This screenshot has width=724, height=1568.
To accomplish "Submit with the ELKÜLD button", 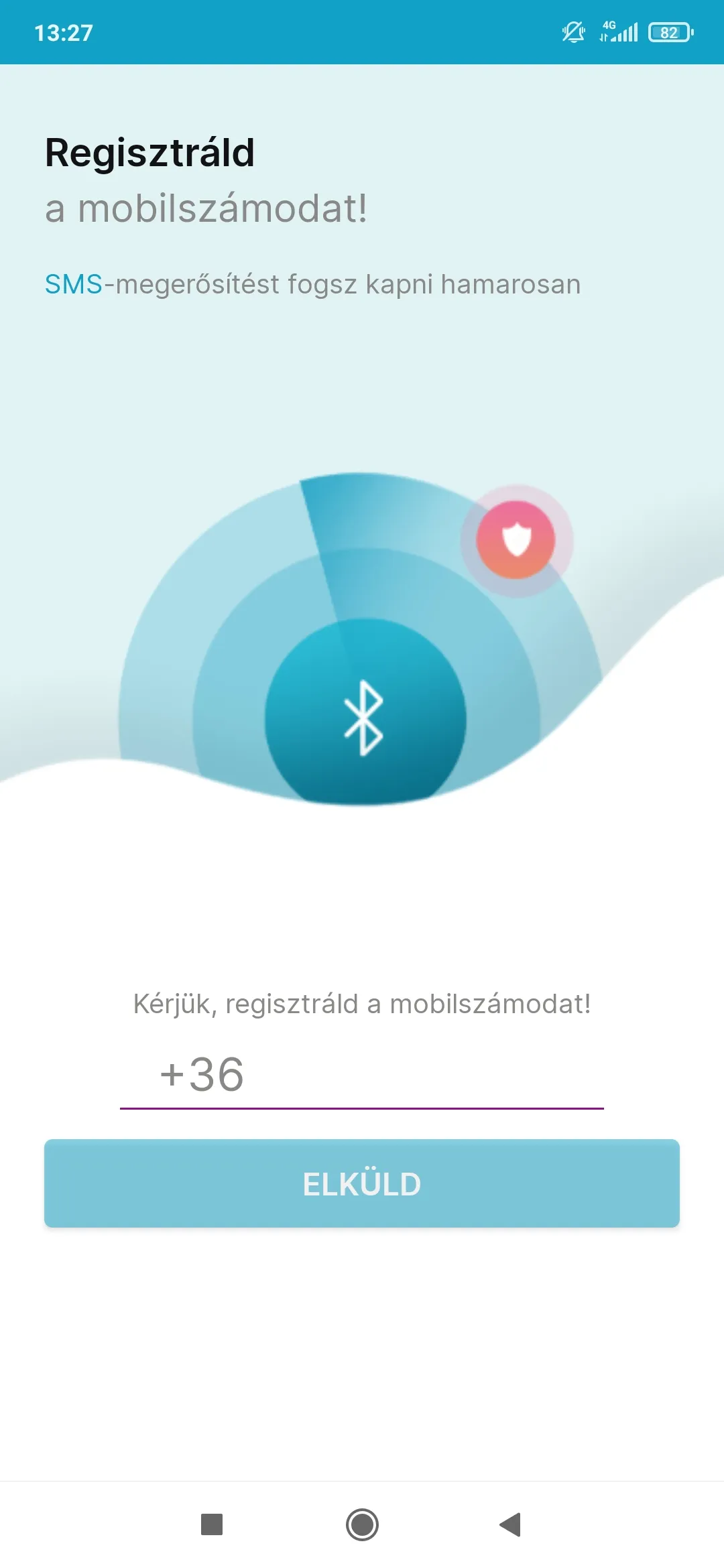I will pos(362,1183).
